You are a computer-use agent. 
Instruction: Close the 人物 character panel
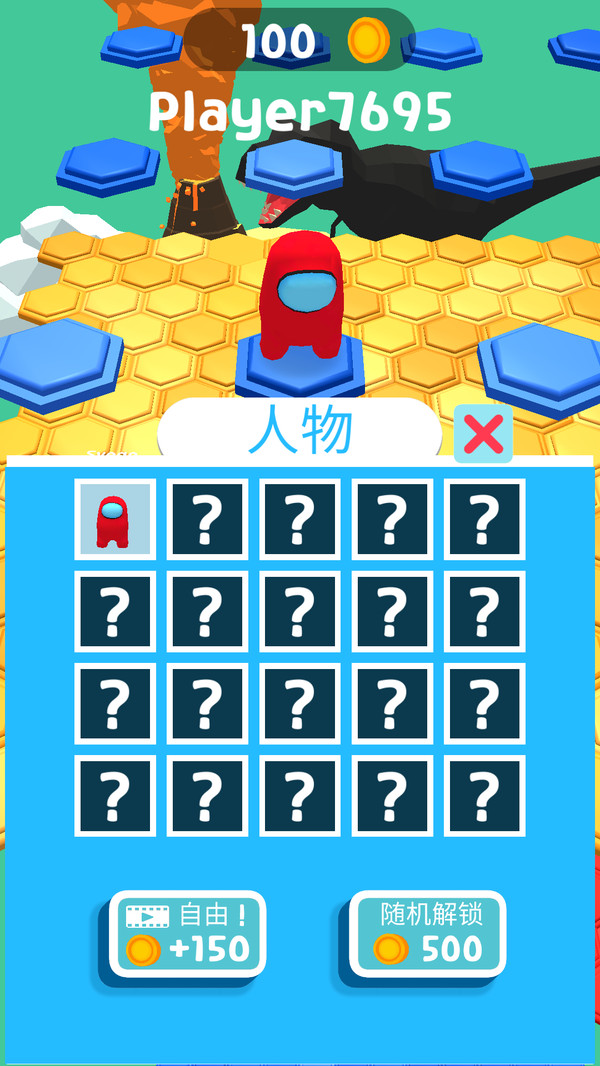click(483, 434)
